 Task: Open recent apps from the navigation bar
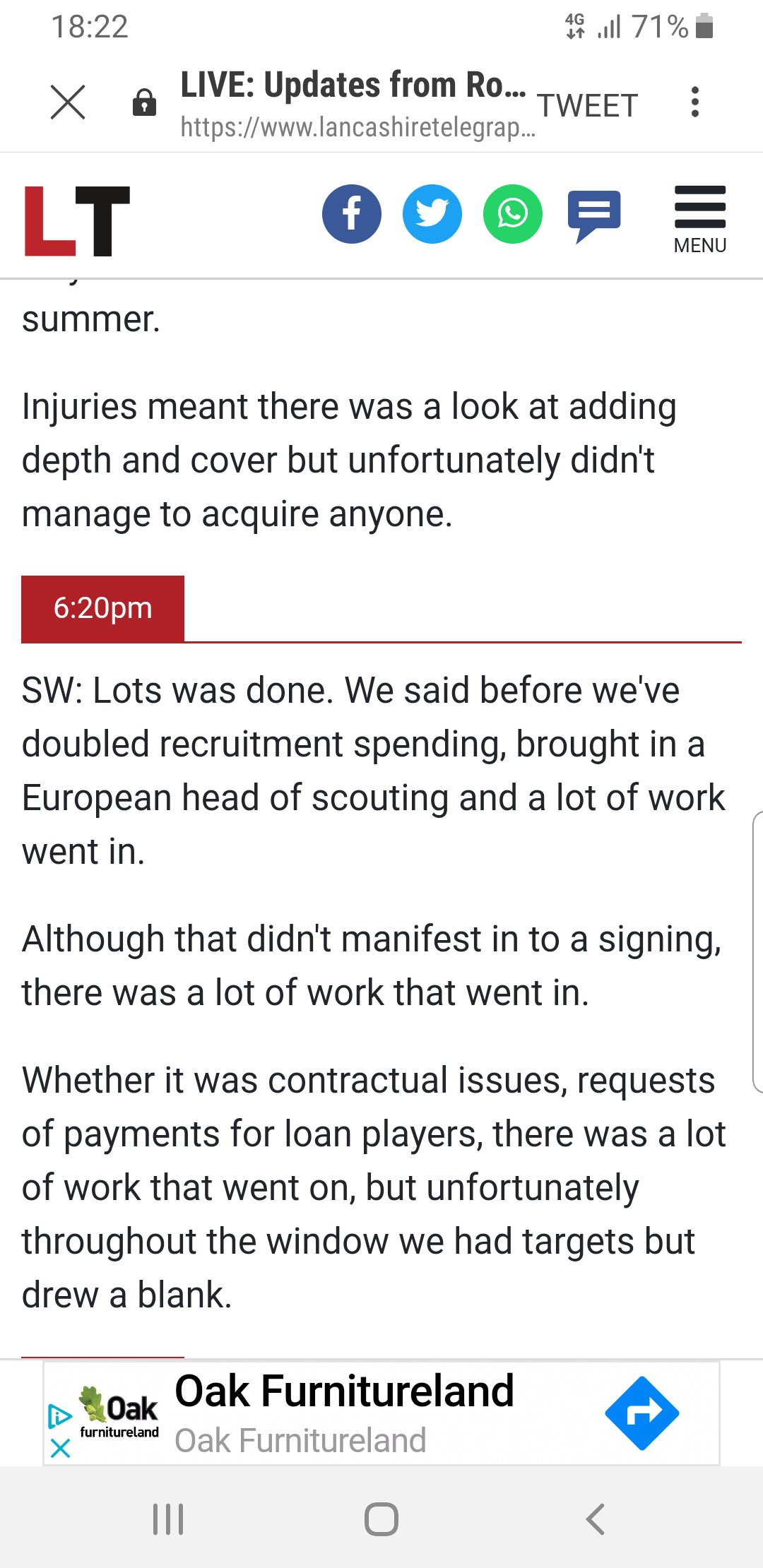[168, 1519]
